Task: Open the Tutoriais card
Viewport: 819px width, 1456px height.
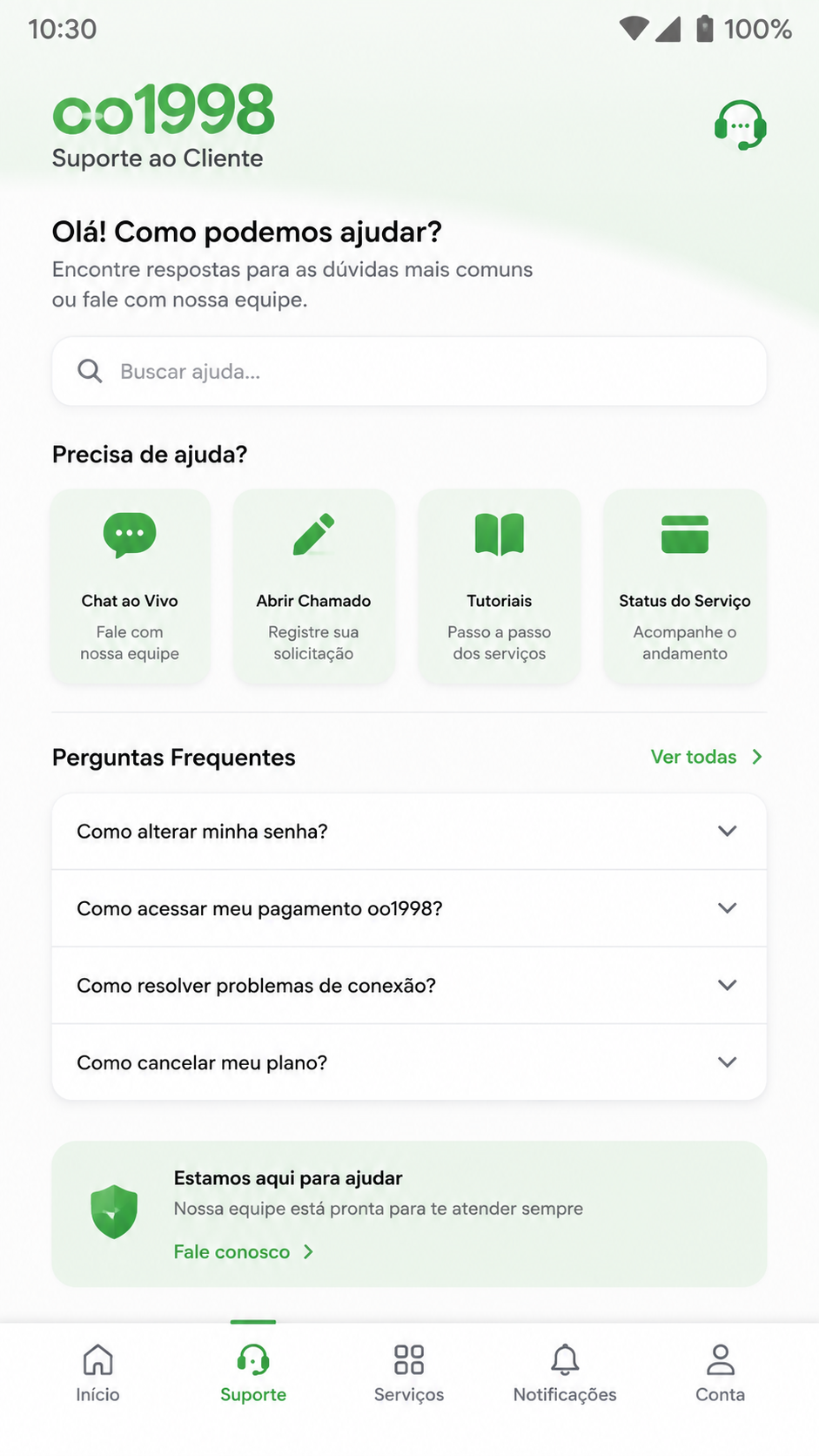Action: click(x=499, y=586)
